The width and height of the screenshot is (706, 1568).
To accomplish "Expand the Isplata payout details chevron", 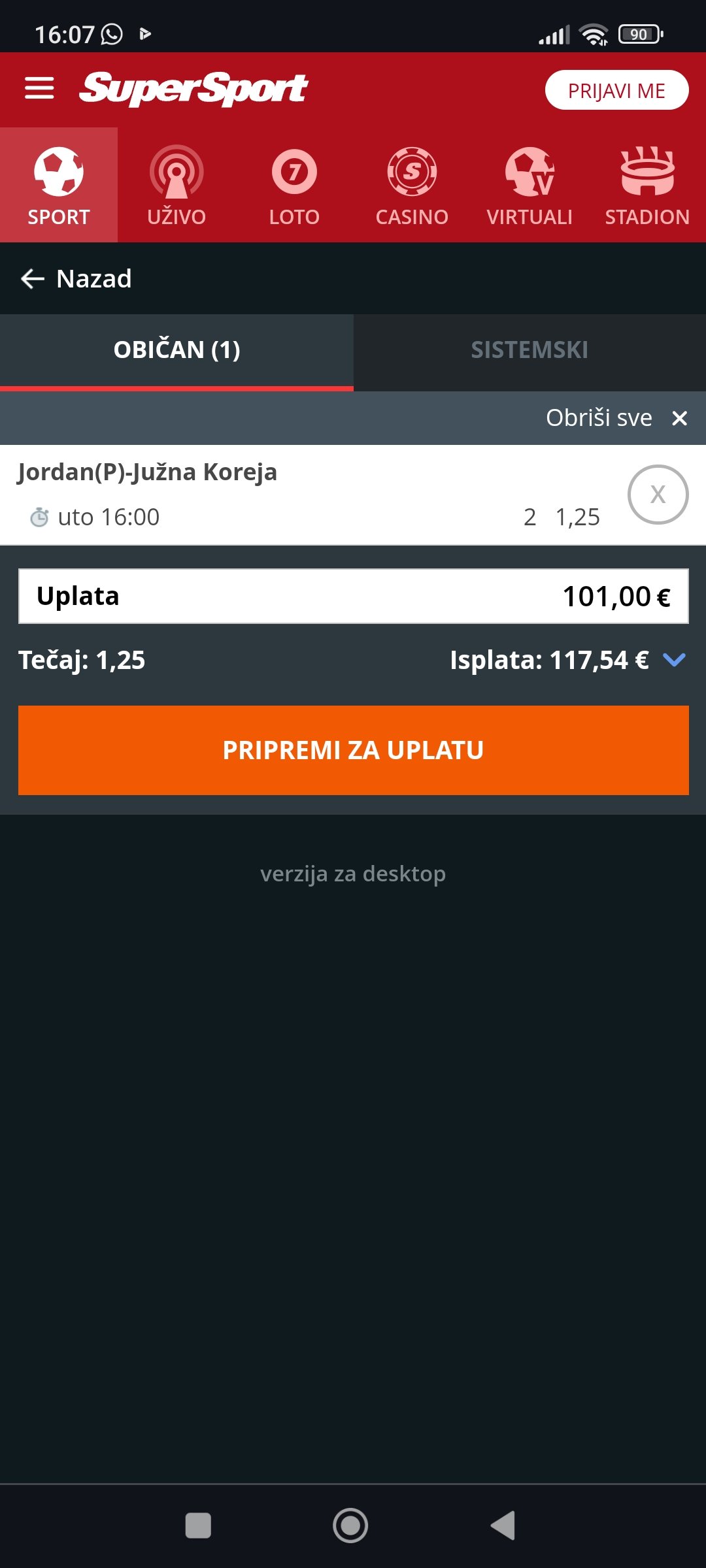I will coord(674,660).
